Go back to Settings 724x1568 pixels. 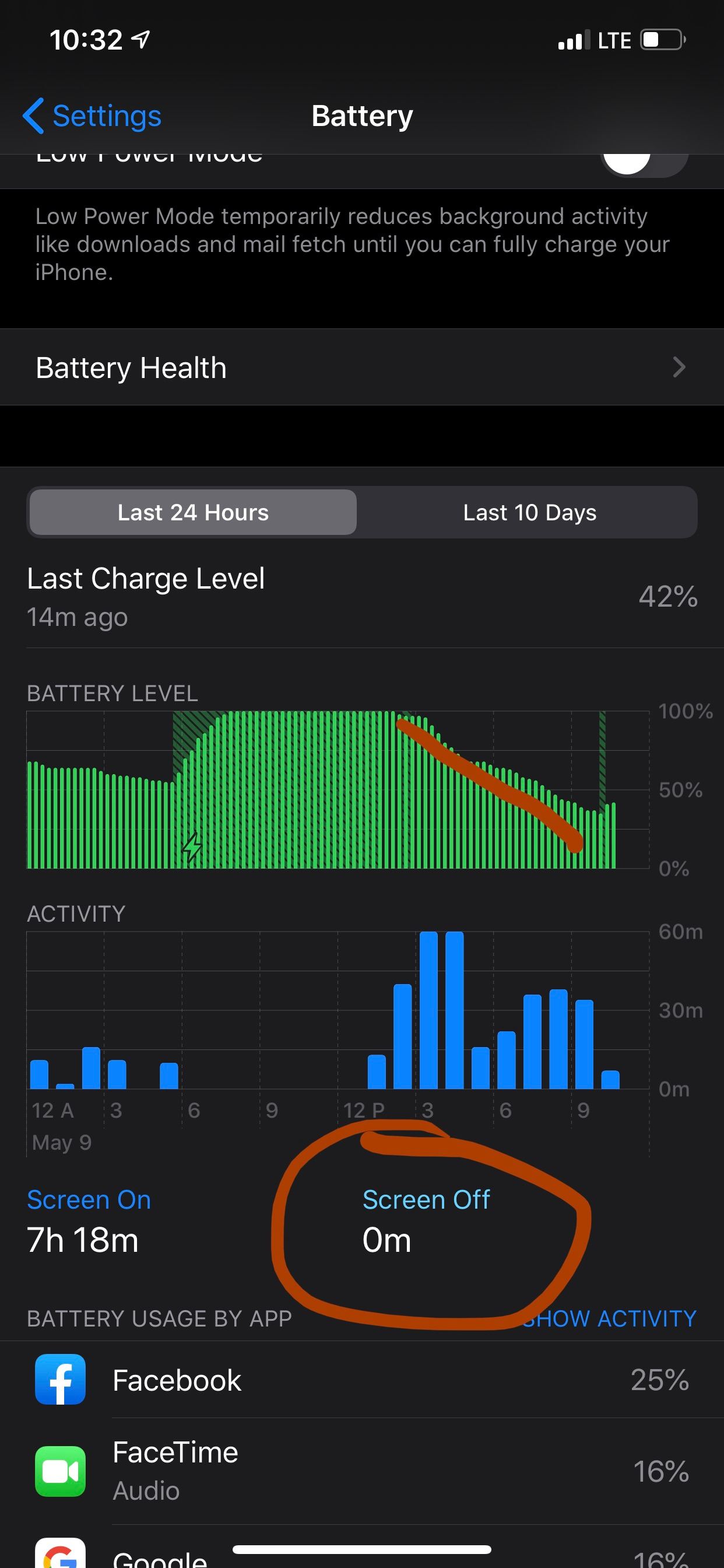(x=93, y=116)
